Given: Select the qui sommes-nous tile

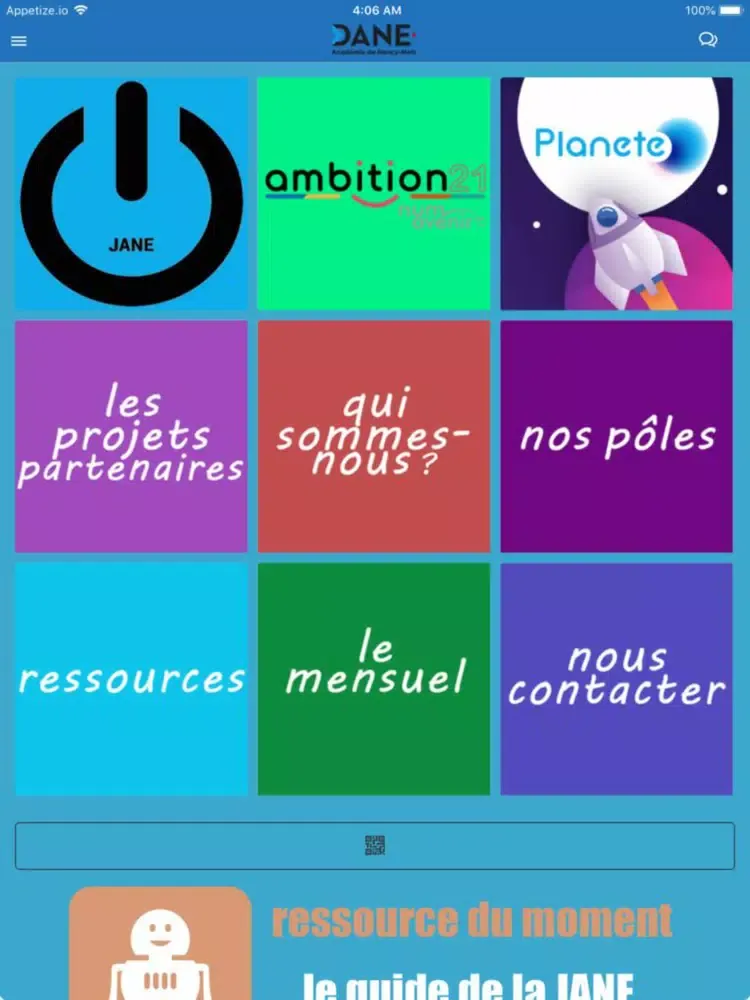Looking at the screenshot, I should coord(374,436).
